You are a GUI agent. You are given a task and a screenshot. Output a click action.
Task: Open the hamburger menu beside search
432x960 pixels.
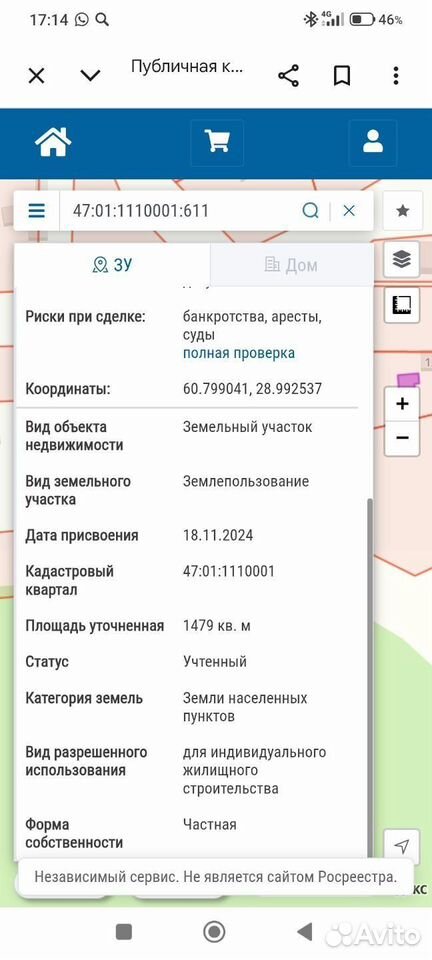click(x=37, y=211)
